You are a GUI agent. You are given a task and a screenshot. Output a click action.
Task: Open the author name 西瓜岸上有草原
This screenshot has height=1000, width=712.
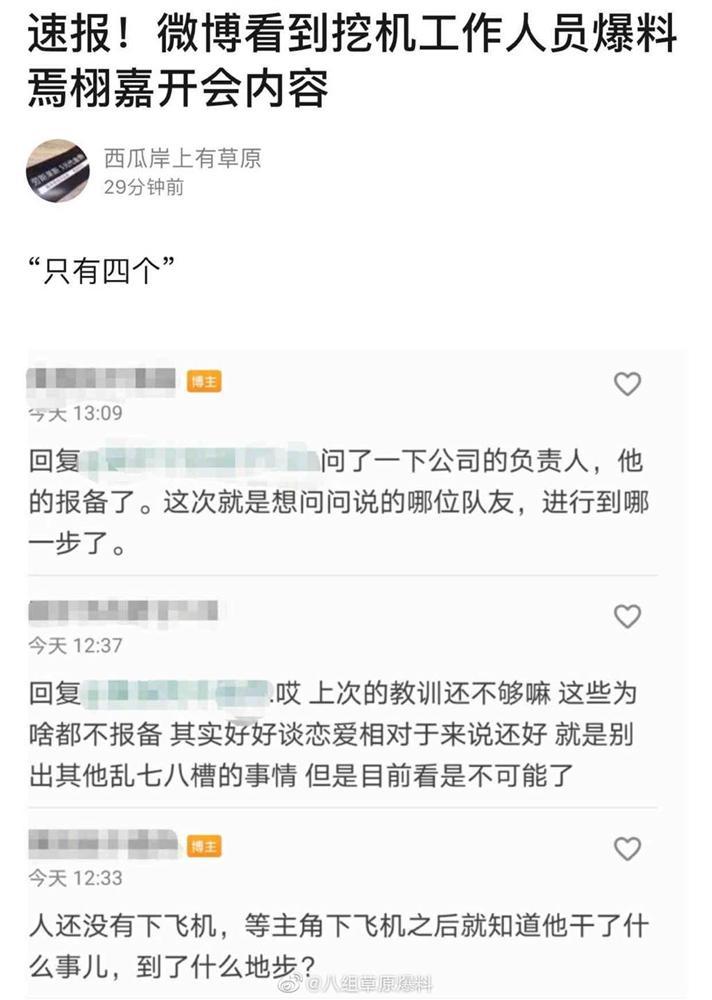[182, 158]
